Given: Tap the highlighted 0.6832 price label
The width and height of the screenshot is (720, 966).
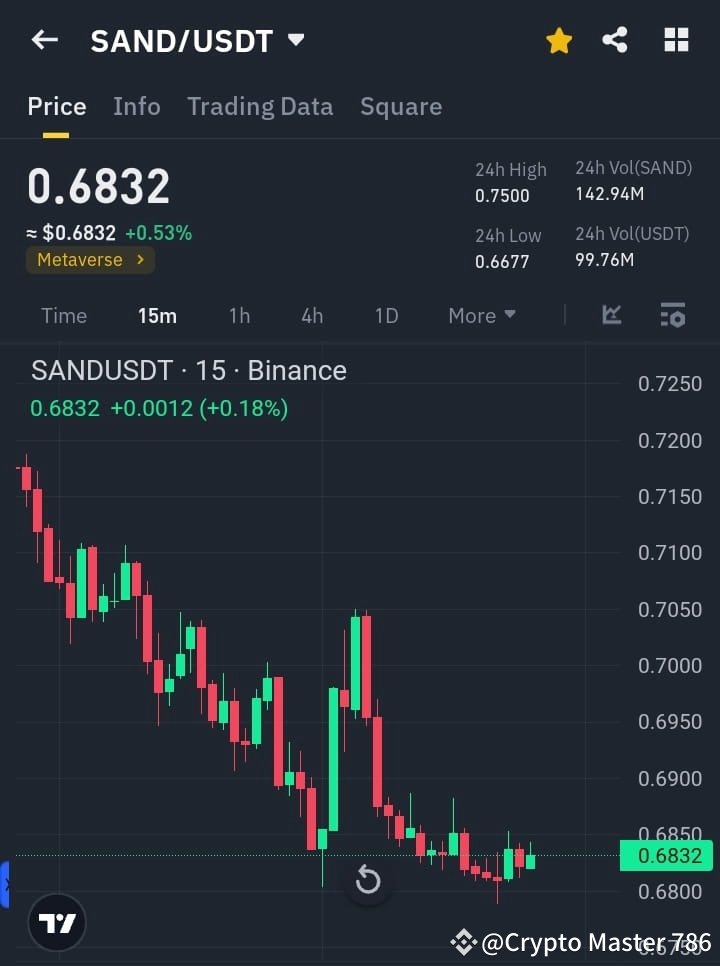Looking at the screenshot, I should [666, 855].
